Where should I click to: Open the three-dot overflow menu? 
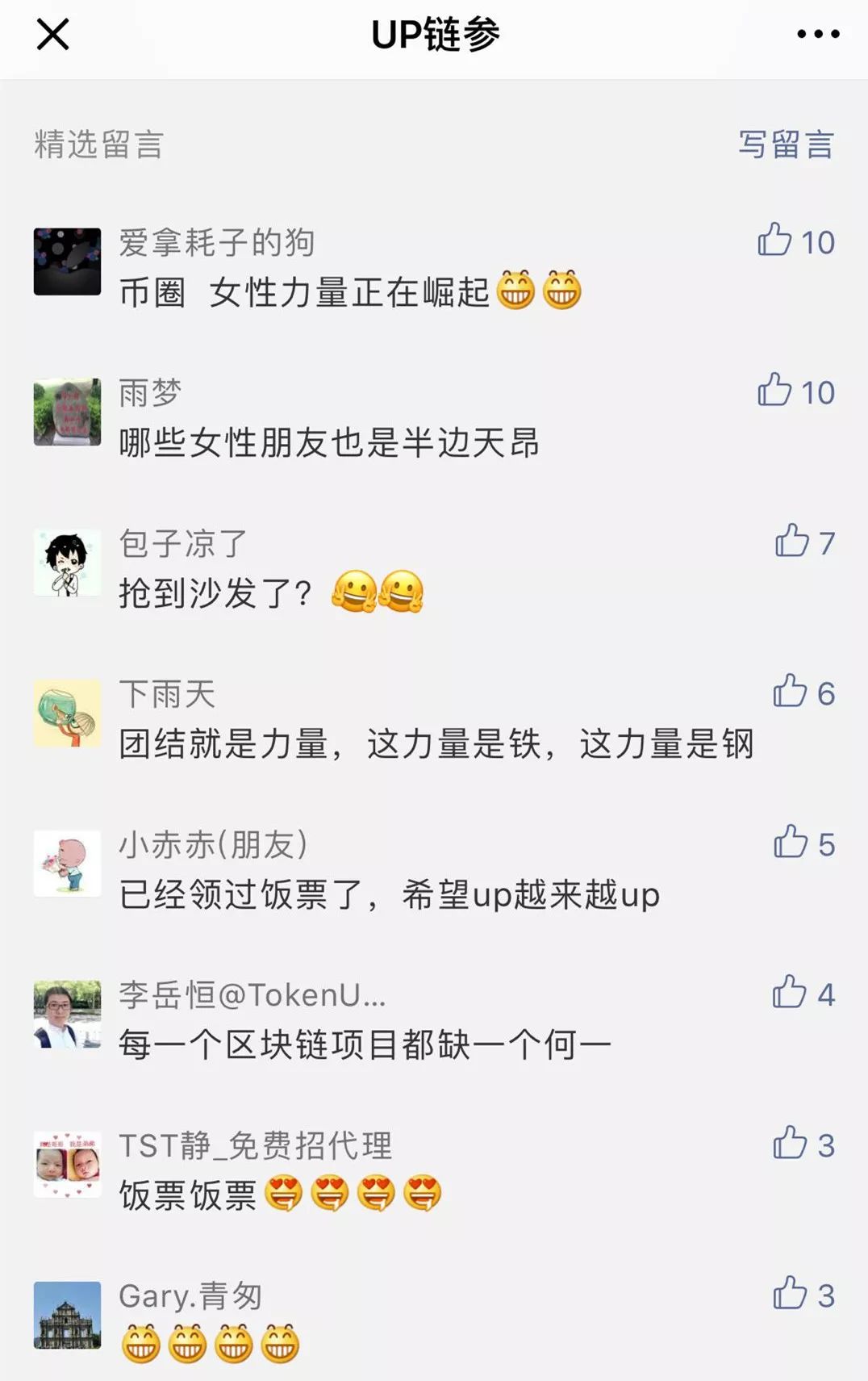coord(817,35)
